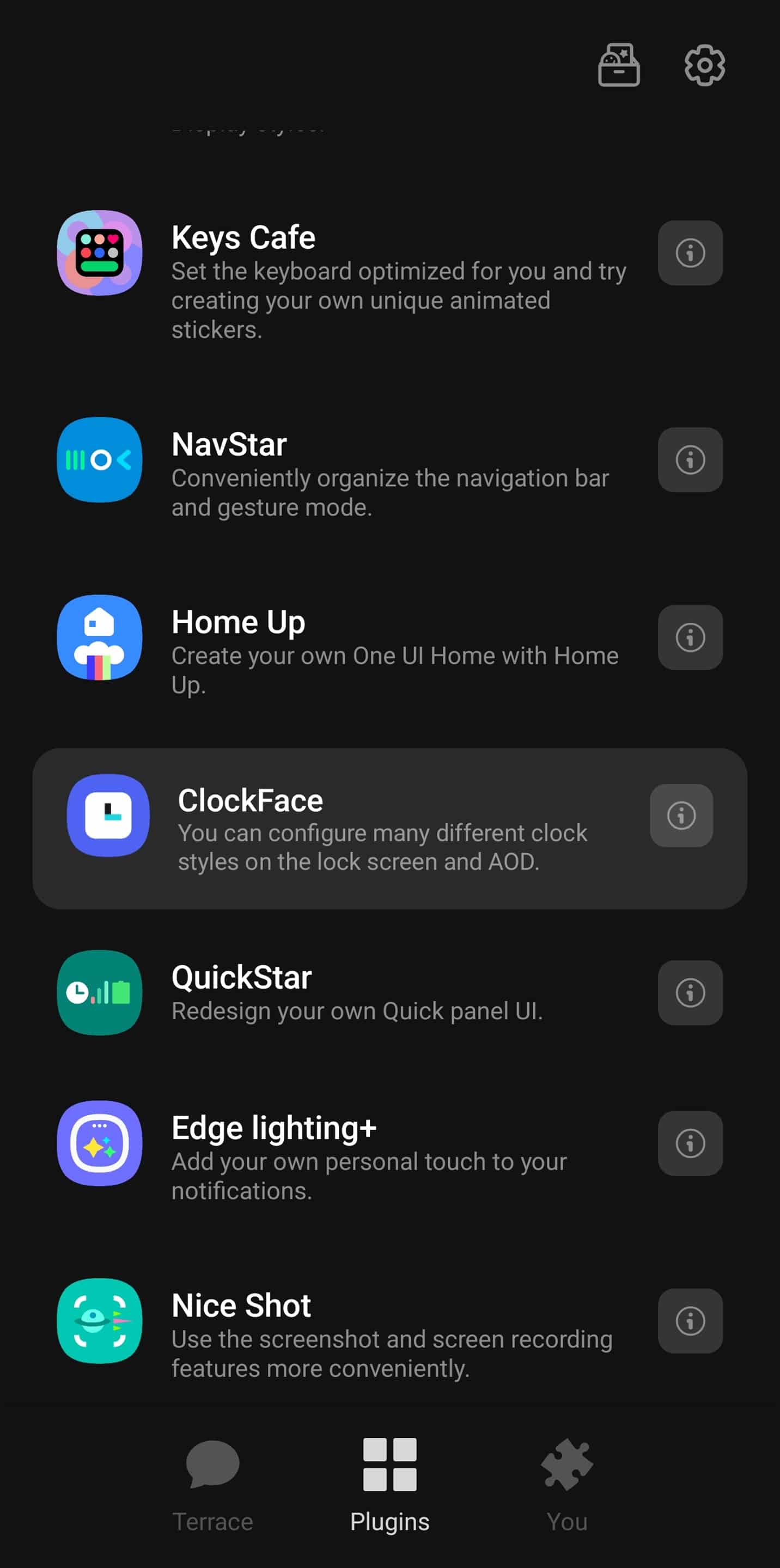The height and width of the screenshot is (1568, 780).
Task: Tap the QuickStar info button
Action: 690,992
